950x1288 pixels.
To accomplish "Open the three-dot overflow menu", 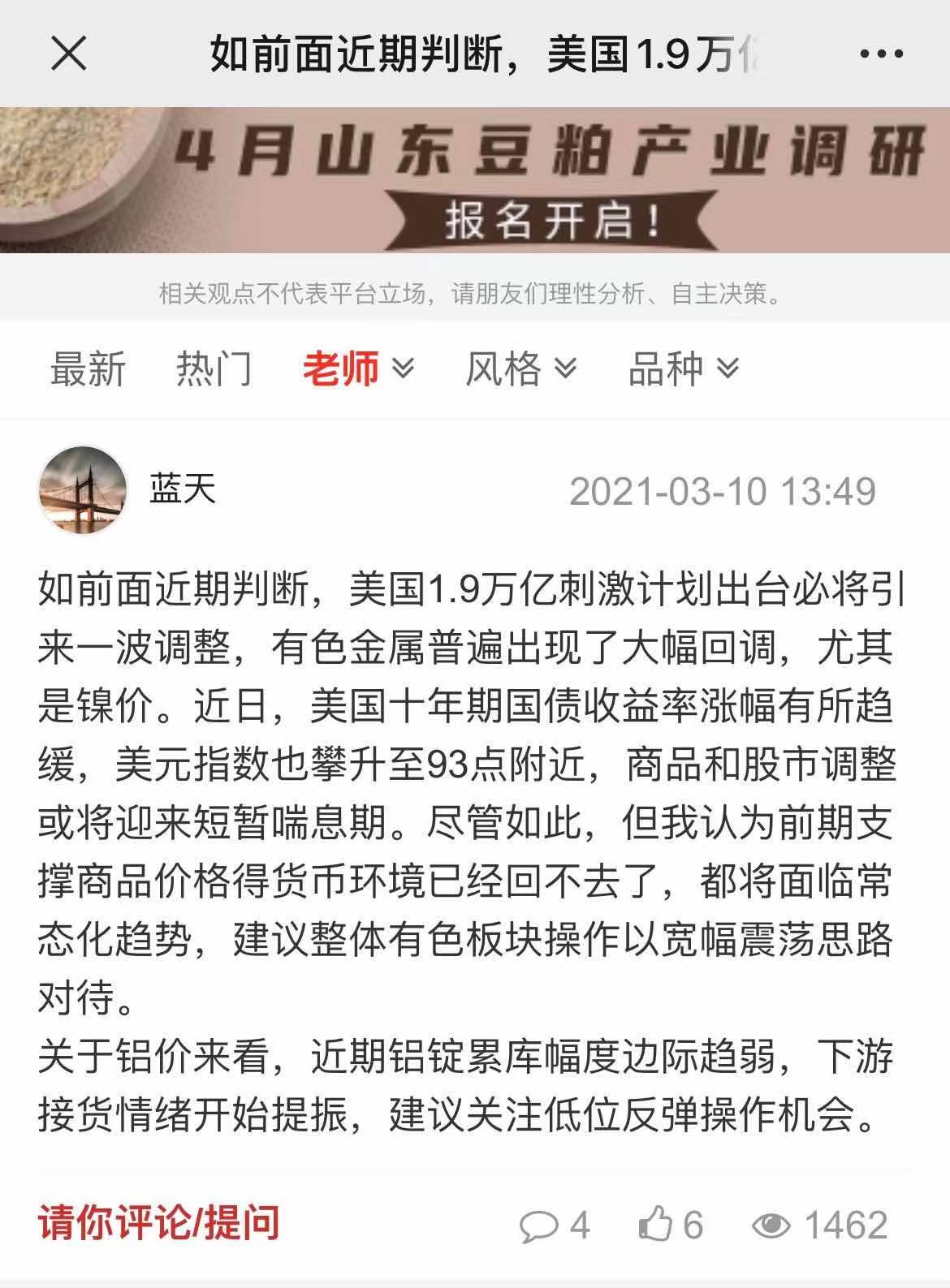I will [881, 54].
